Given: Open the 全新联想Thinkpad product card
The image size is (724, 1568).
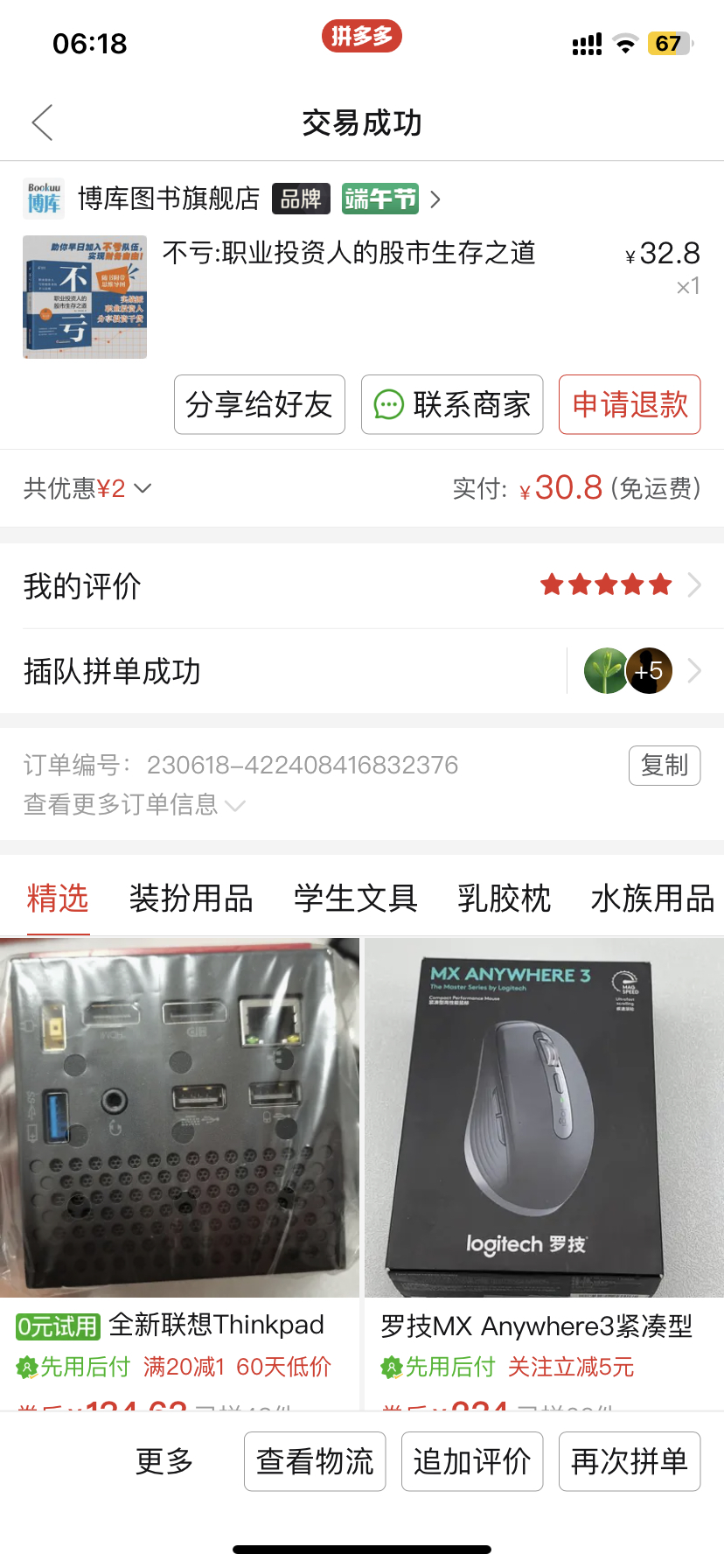Looking at the screenshot, I should pyautogui.click(x=179, y=1137).
